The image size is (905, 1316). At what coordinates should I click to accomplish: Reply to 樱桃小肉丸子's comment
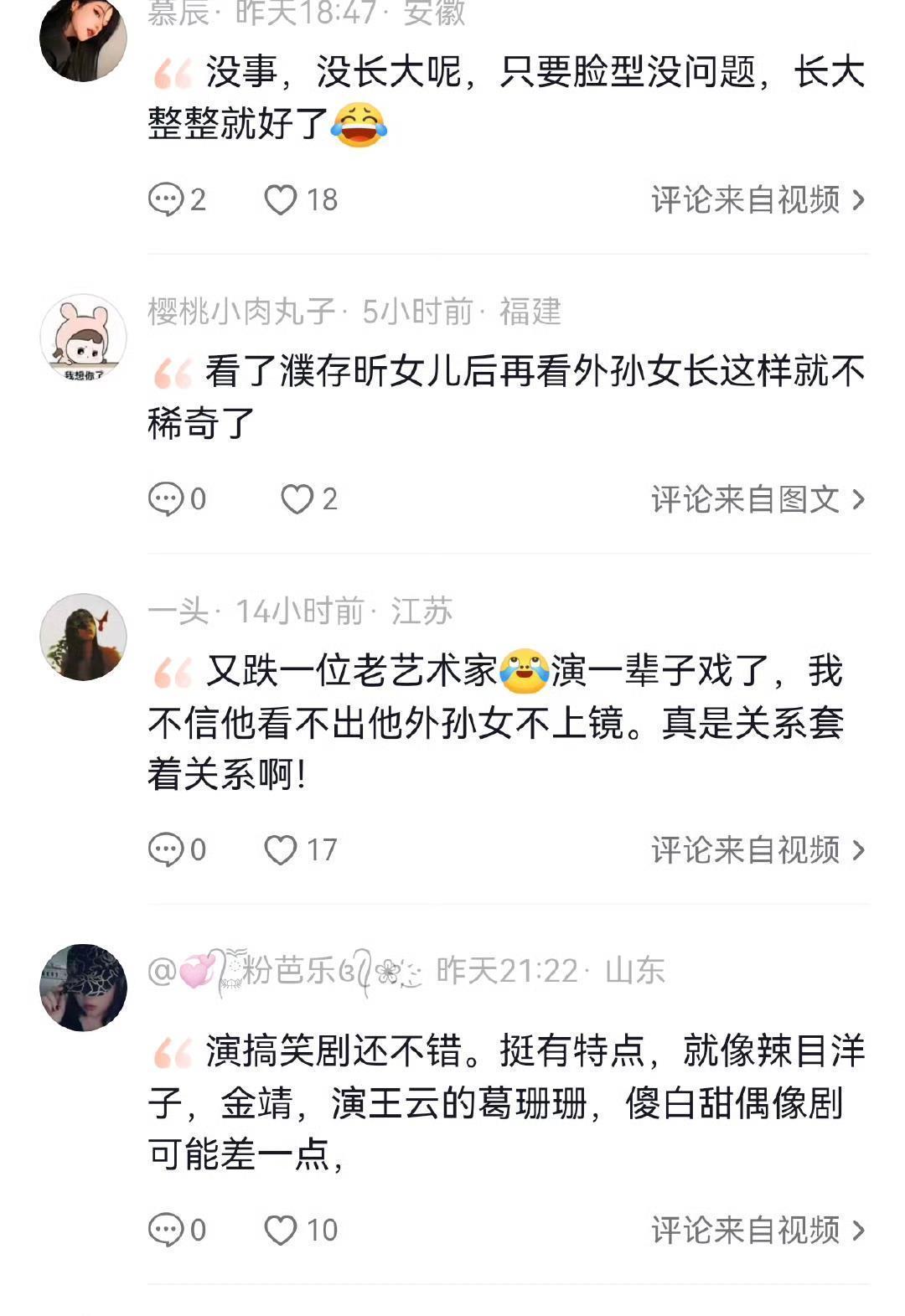click(166, 499)
